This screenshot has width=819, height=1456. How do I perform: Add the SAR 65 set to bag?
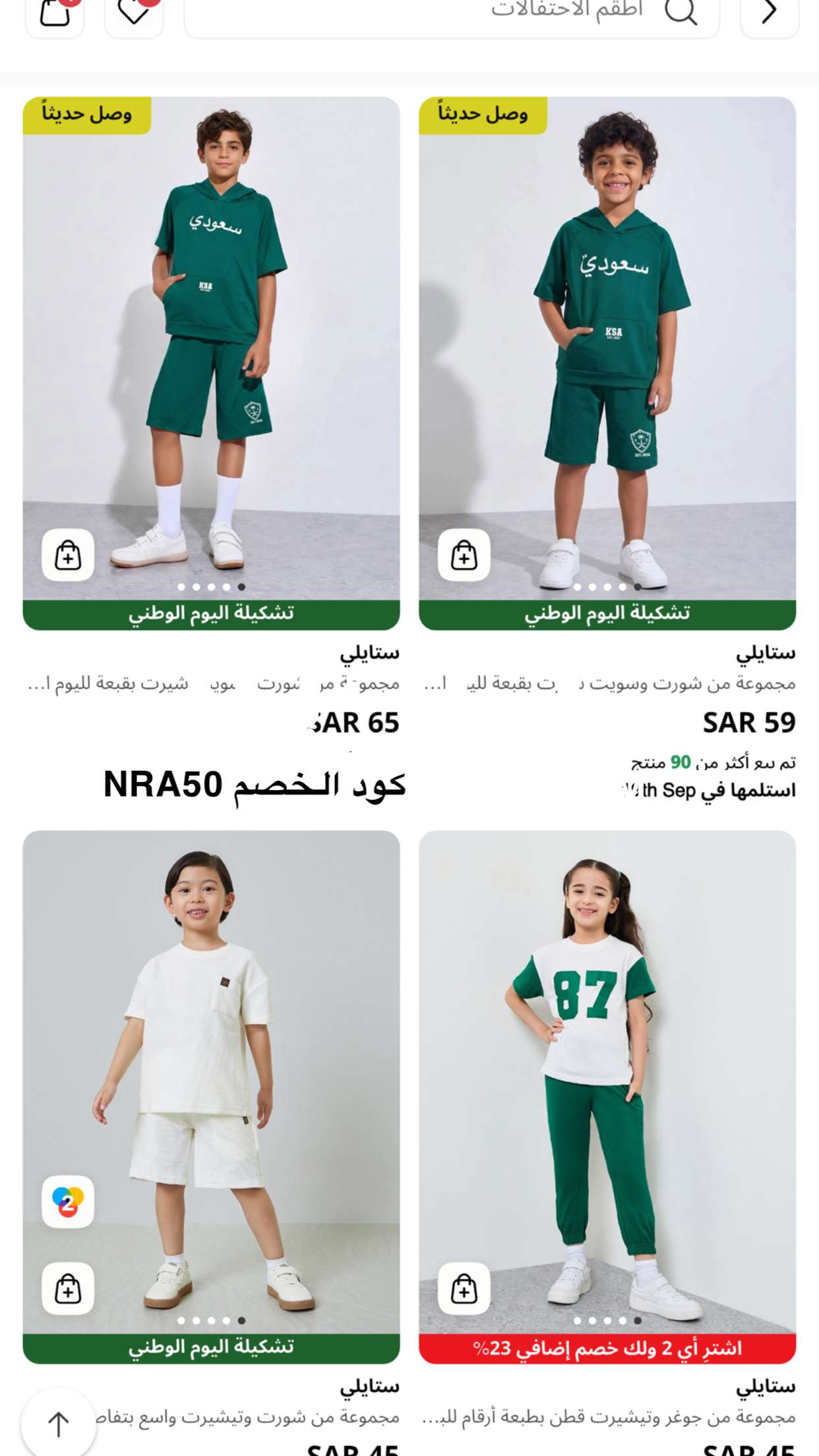tap(68, 555)
